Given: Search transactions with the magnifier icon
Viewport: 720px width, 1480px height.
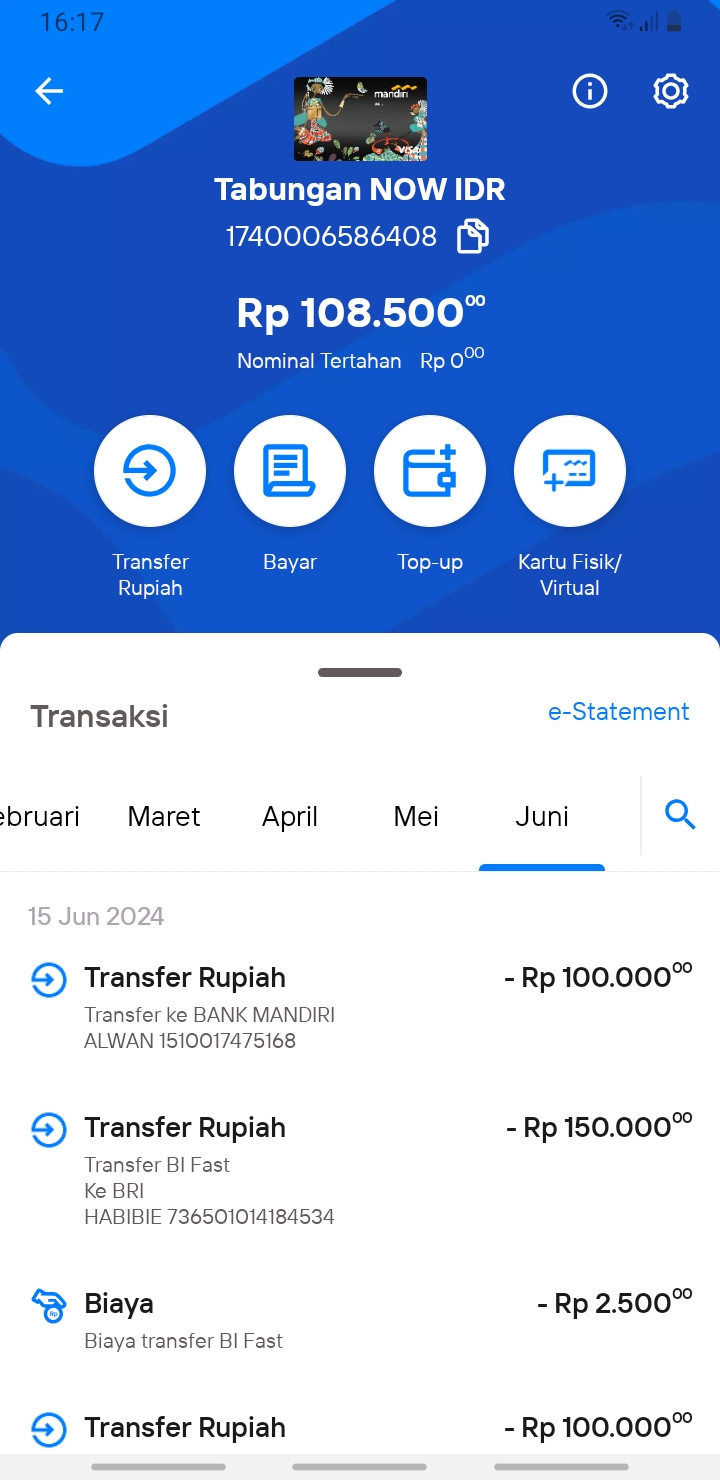Looking at the screenshot, I should pyautogui.click(x=680, y=816).
